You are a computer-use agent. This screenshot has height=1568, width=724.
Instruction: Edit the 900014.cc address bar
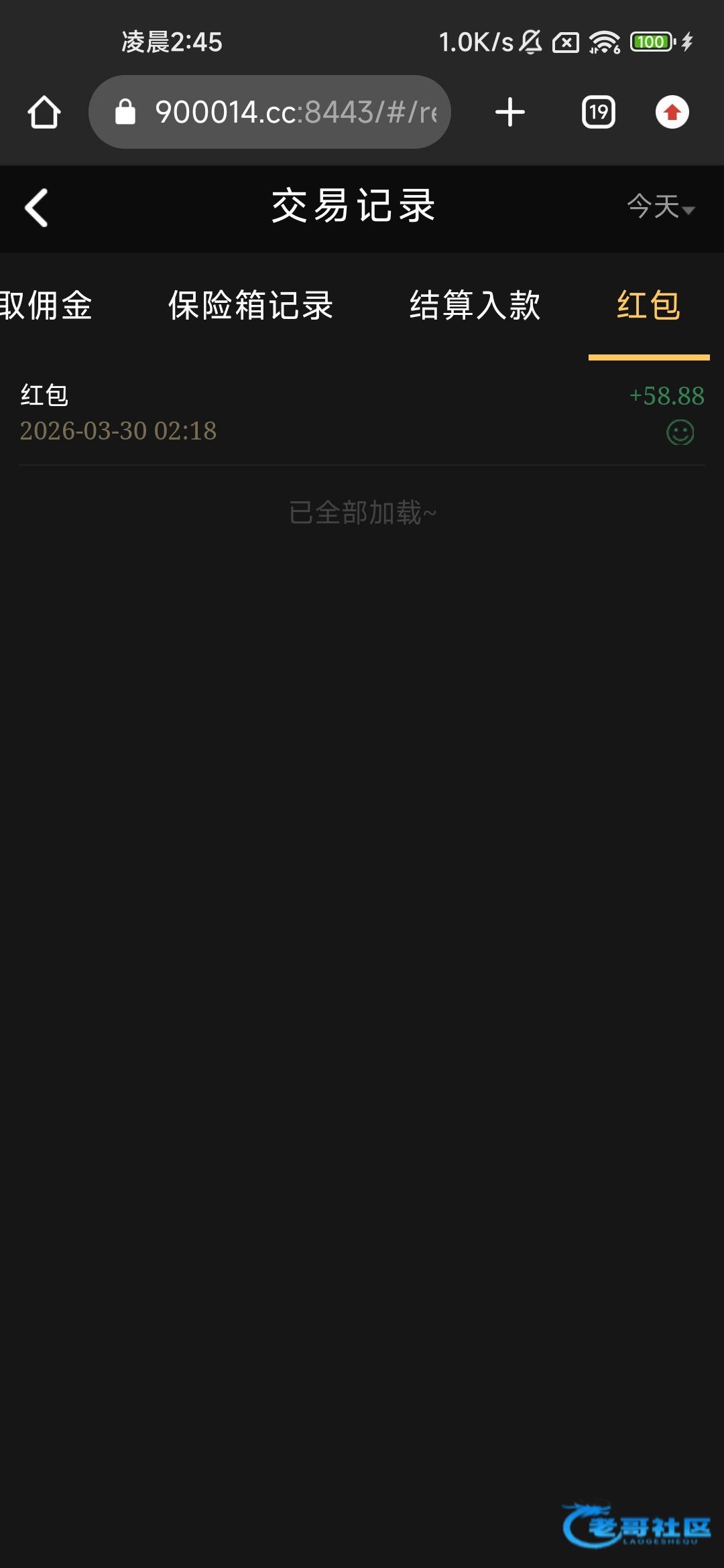(x=282, y=112)
